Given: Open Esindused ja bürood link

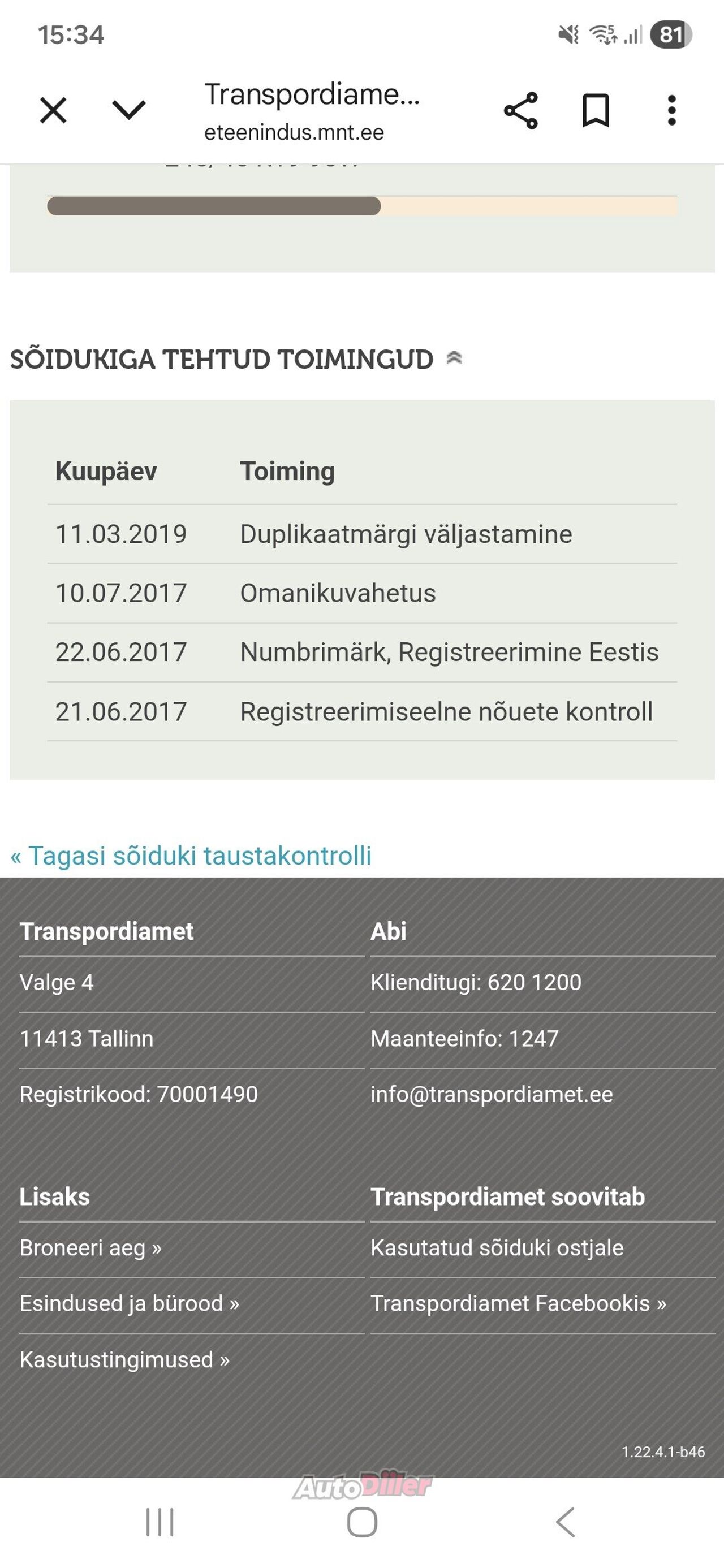Looking at the screenshot, I should (129, 1303).
